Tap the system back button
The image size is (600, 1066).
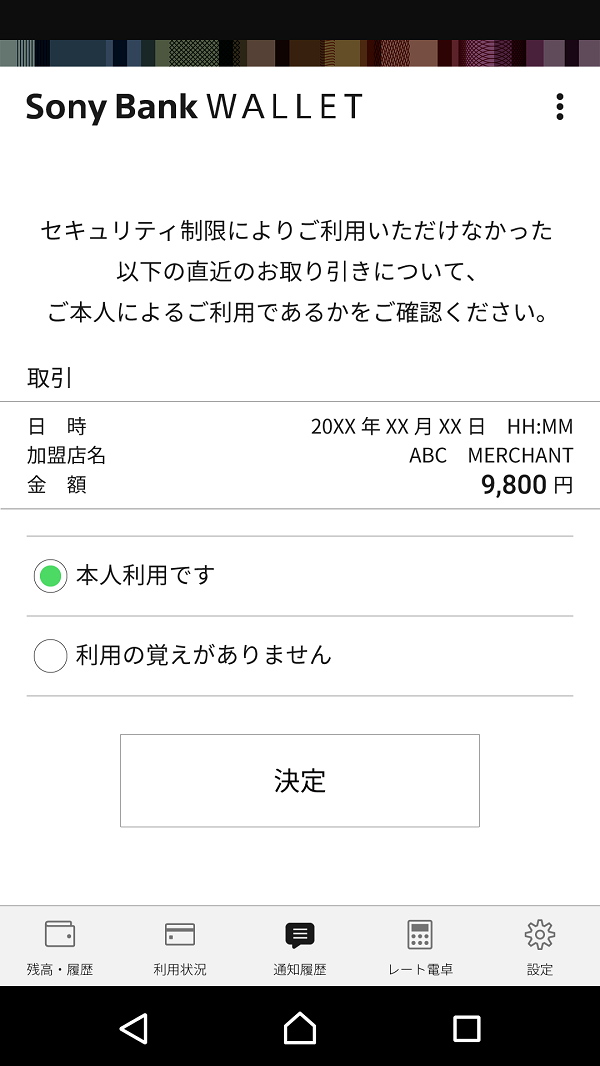[134, 1028]
